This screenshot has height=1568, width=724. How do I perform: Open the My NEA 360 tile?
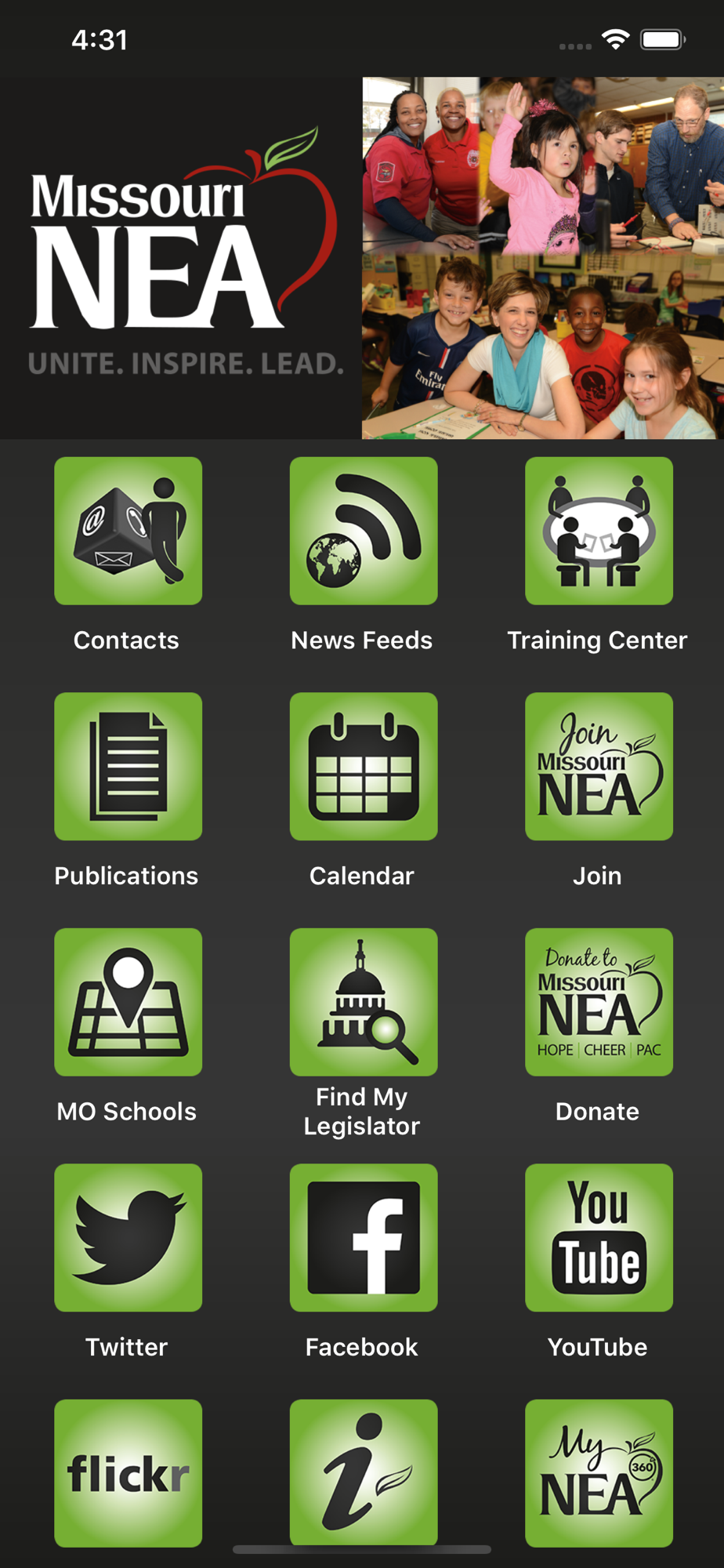click(x=599, y=1473)
